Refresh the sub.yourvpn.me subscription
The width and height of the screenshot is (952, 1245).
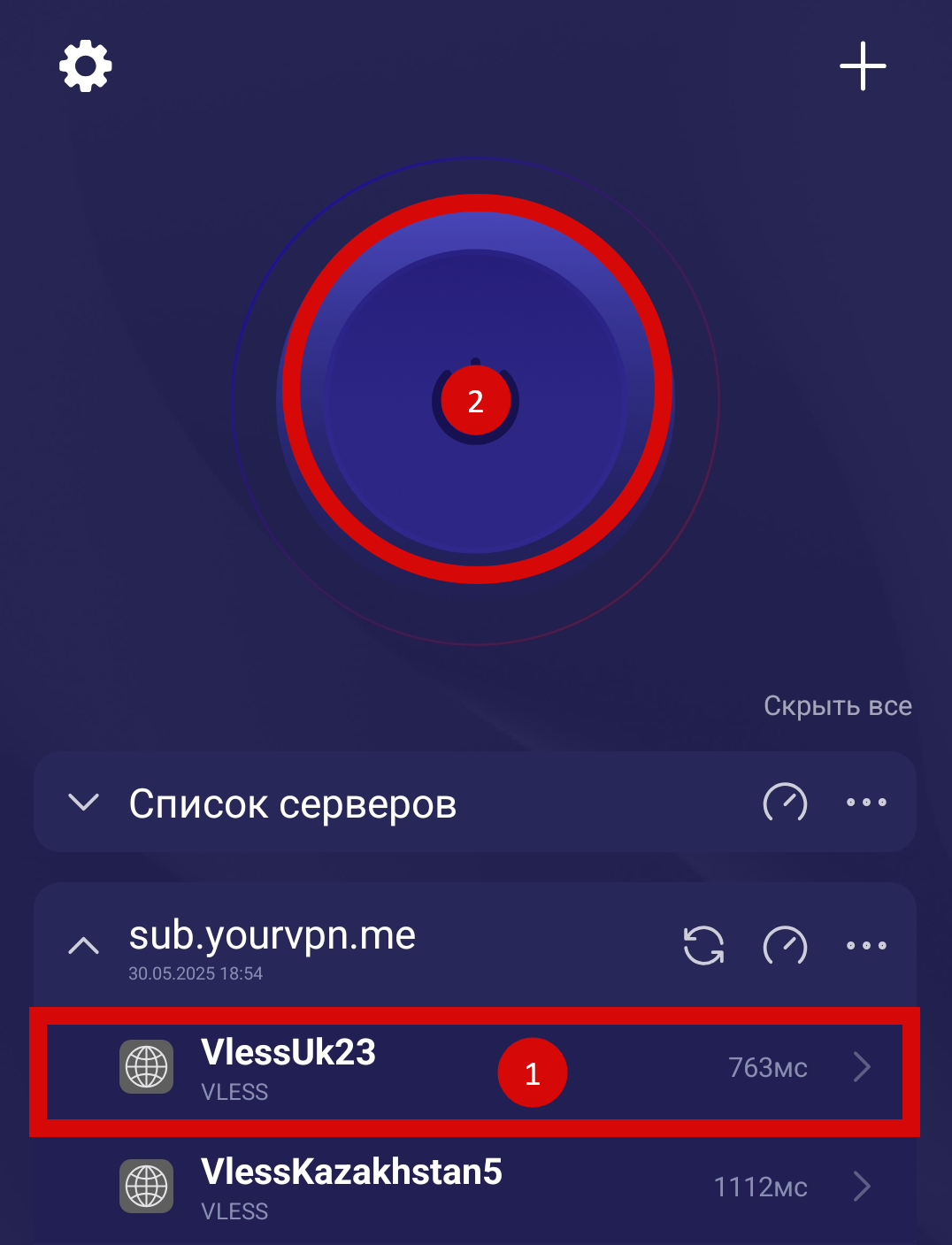[x=703, y=945]
